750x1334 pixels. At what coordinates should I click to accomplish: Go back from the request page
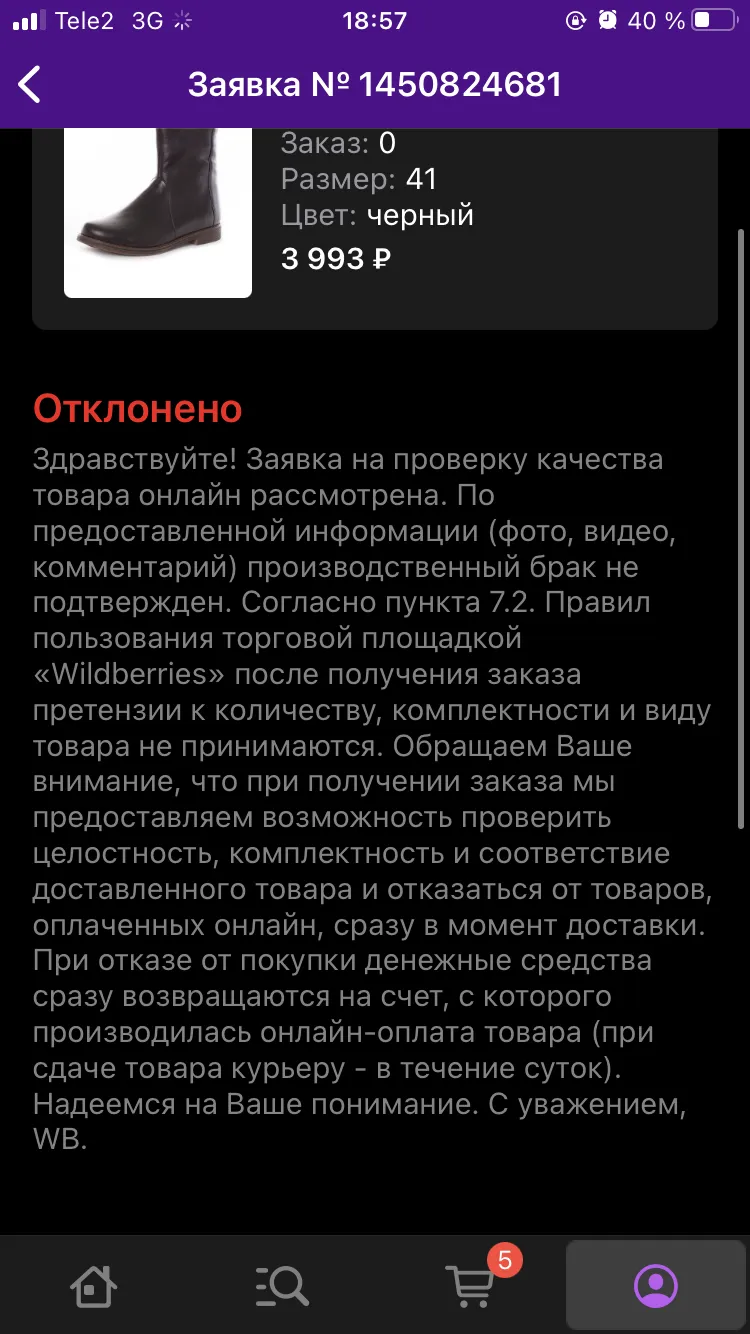click(x=31, y=85)
